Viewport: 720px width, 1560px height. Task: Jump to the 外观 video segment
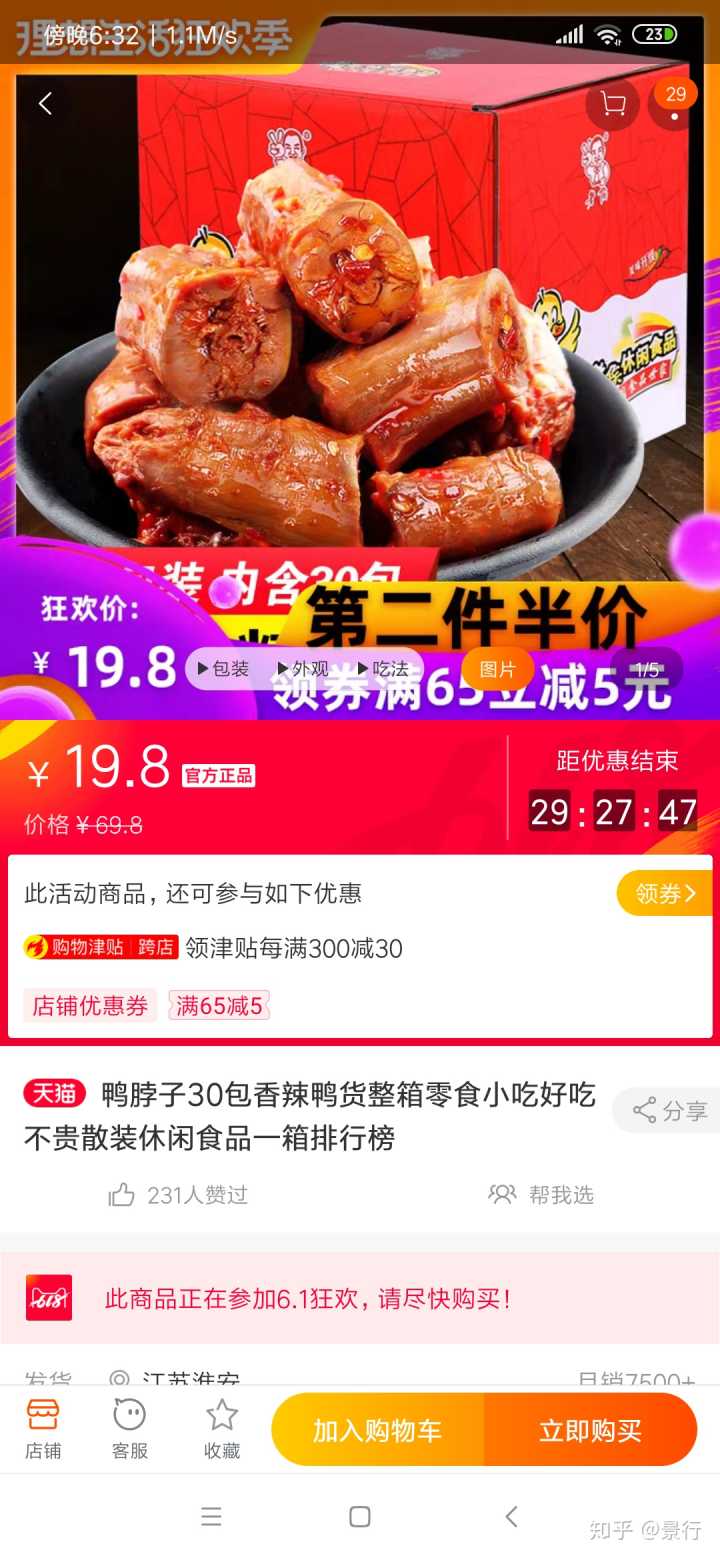pyautogui.click(x=303, y=669)
